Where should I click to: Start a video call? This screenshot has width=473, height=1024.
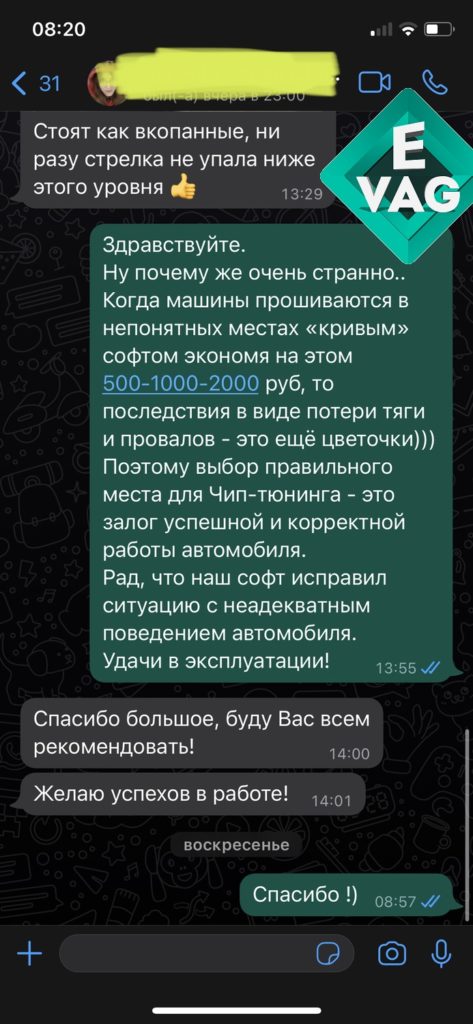click(x=375, y=82)
